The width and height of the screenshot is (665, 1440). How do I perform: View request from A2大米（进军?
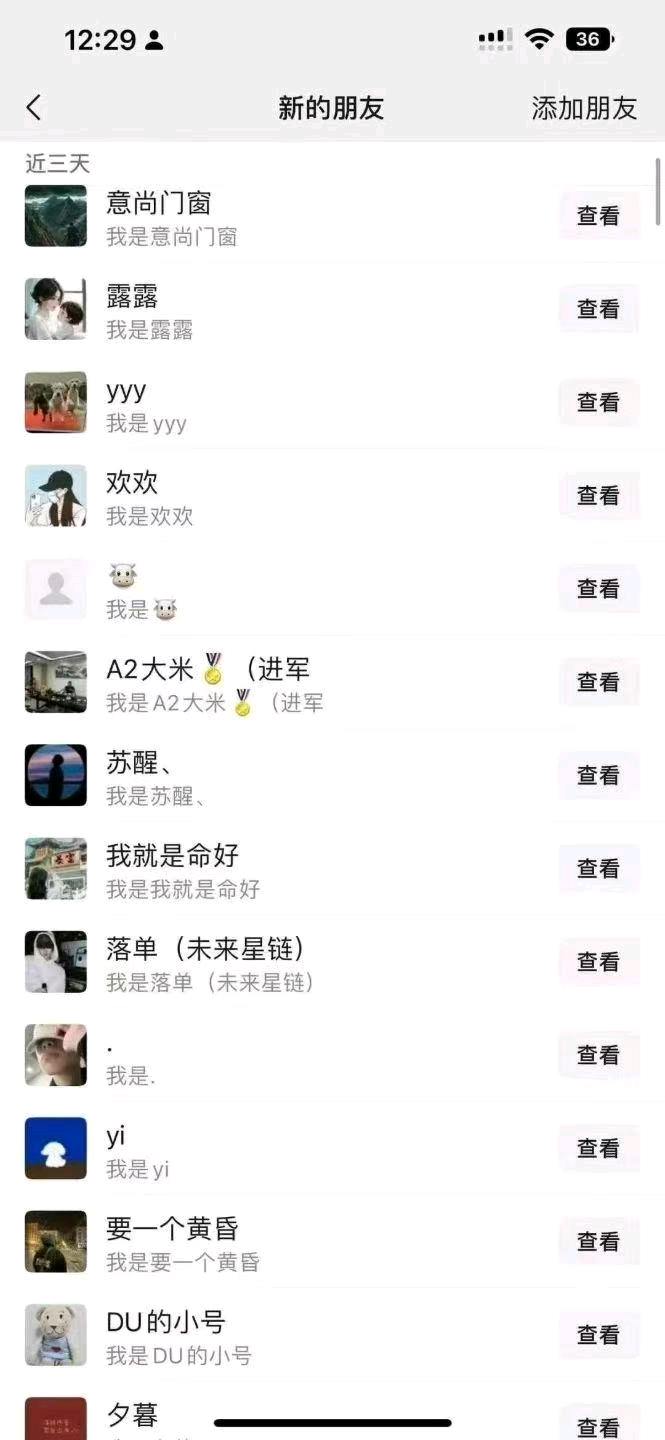point(599,682)
